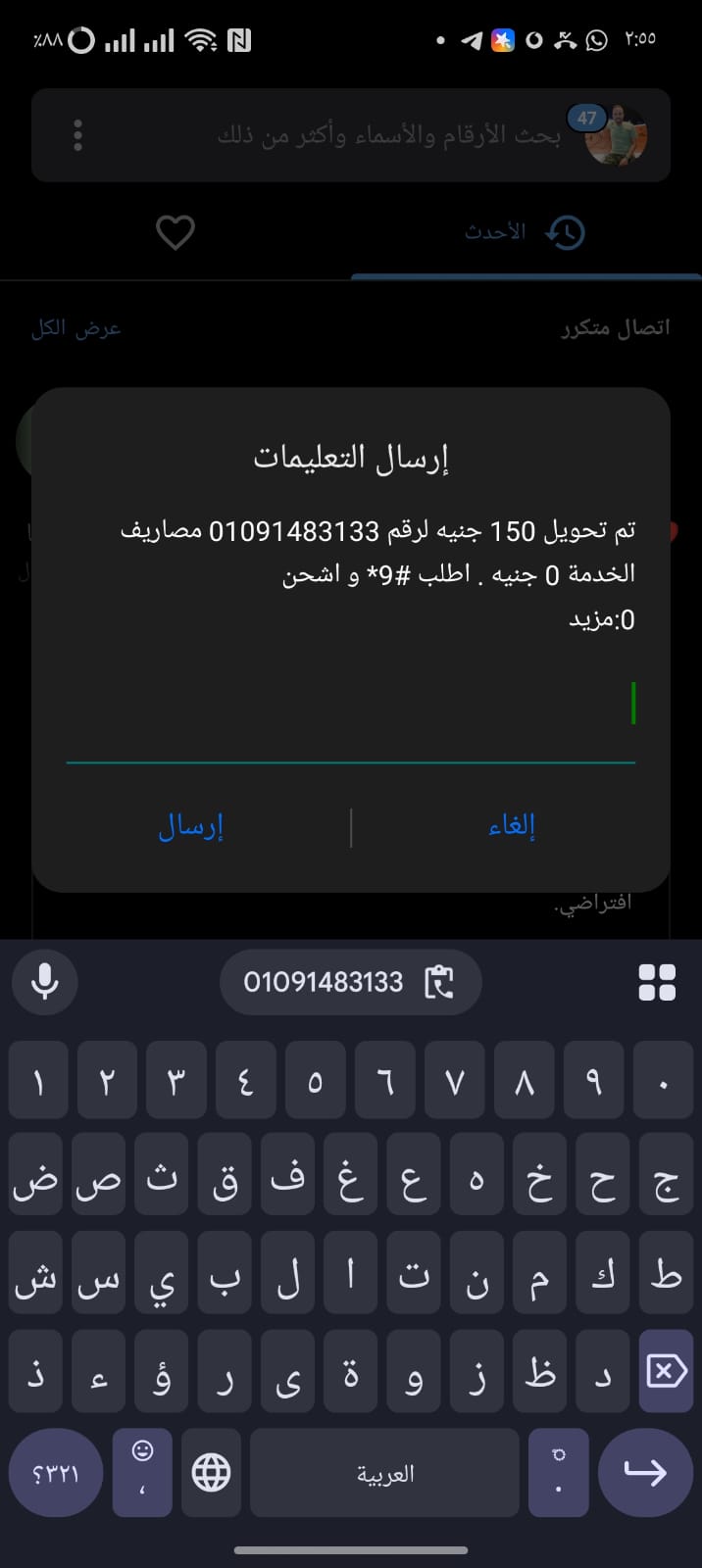
Task: Switch keyboard language via globe key
Action: (x=211, y=1472)
